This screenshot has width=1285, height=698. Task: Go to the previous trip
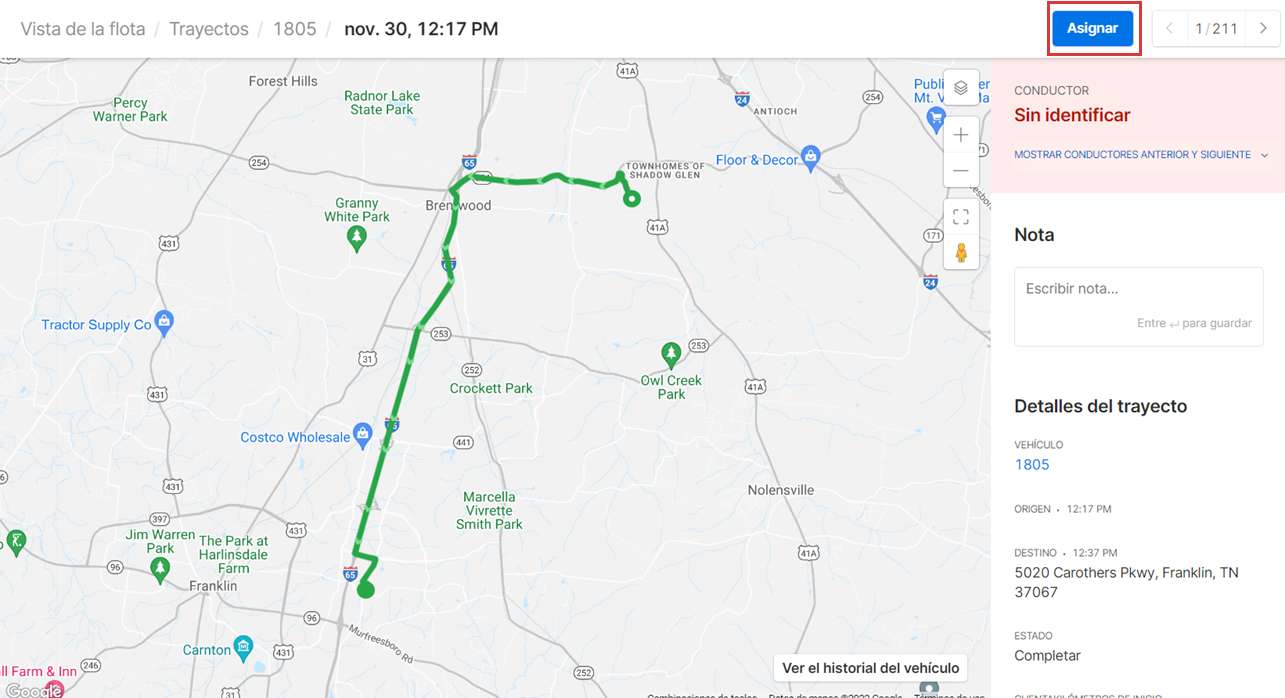(1170, 29)
